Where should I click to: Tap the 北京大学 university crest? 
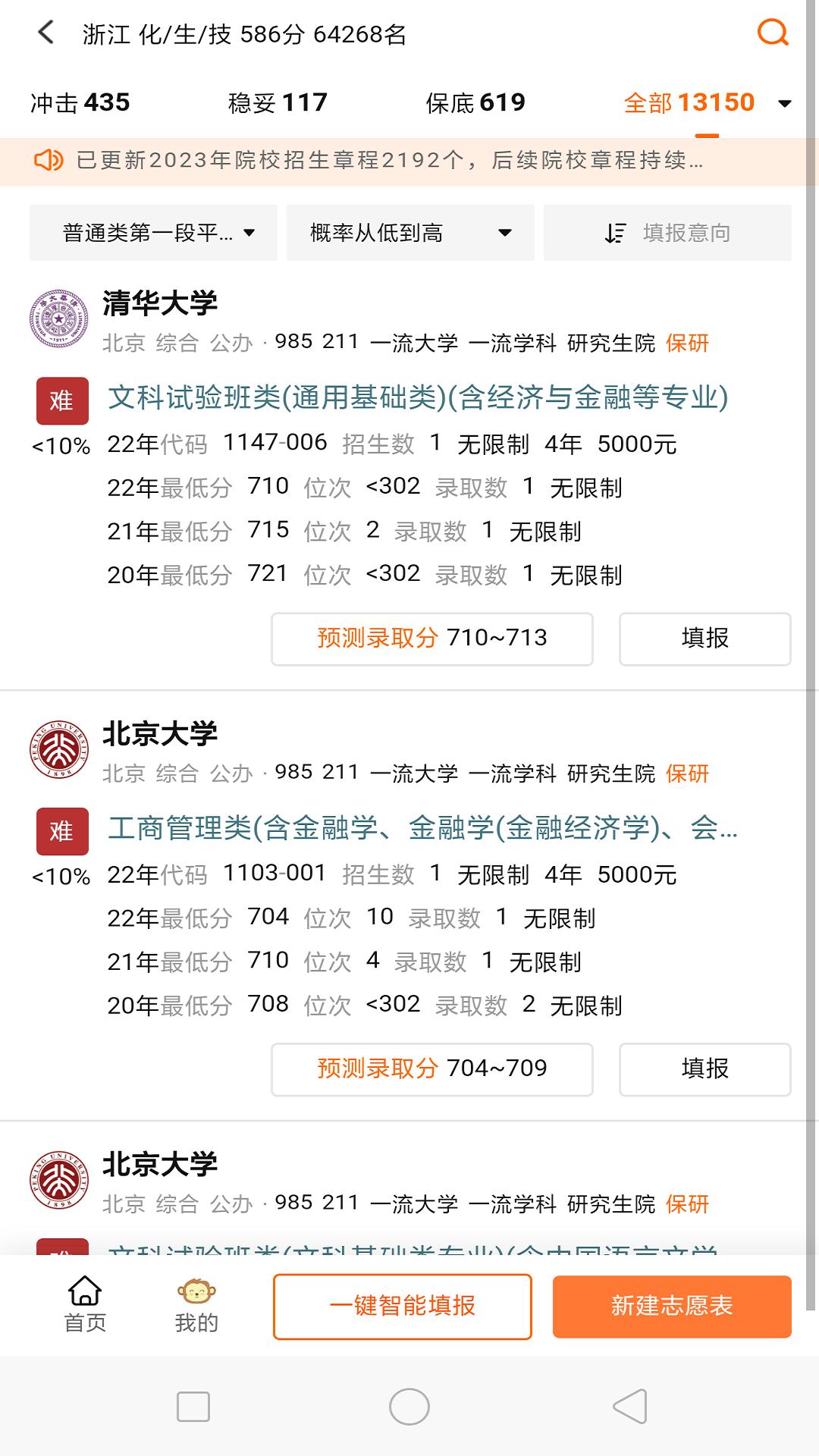click(x=59, y=751)
